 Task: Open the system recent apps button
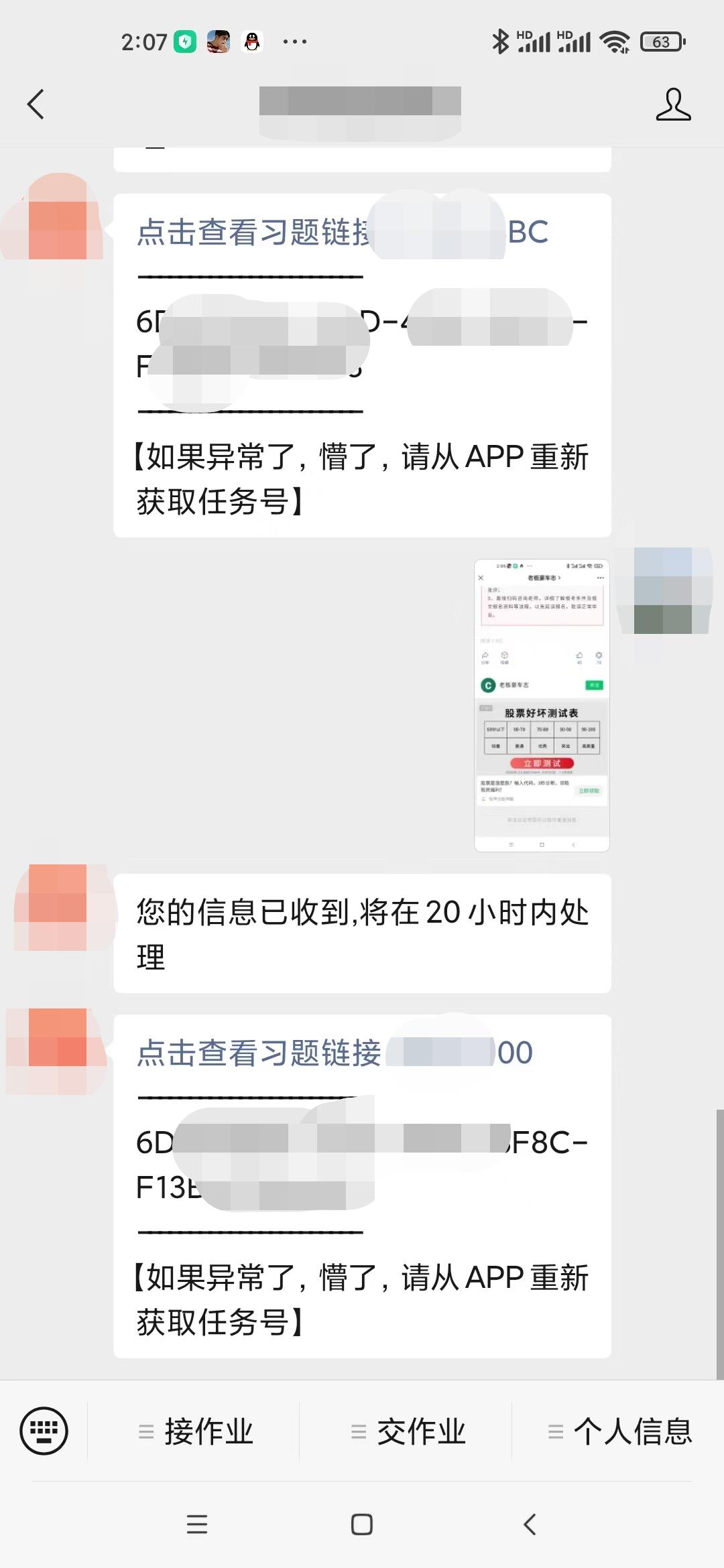coord(196,1524)
